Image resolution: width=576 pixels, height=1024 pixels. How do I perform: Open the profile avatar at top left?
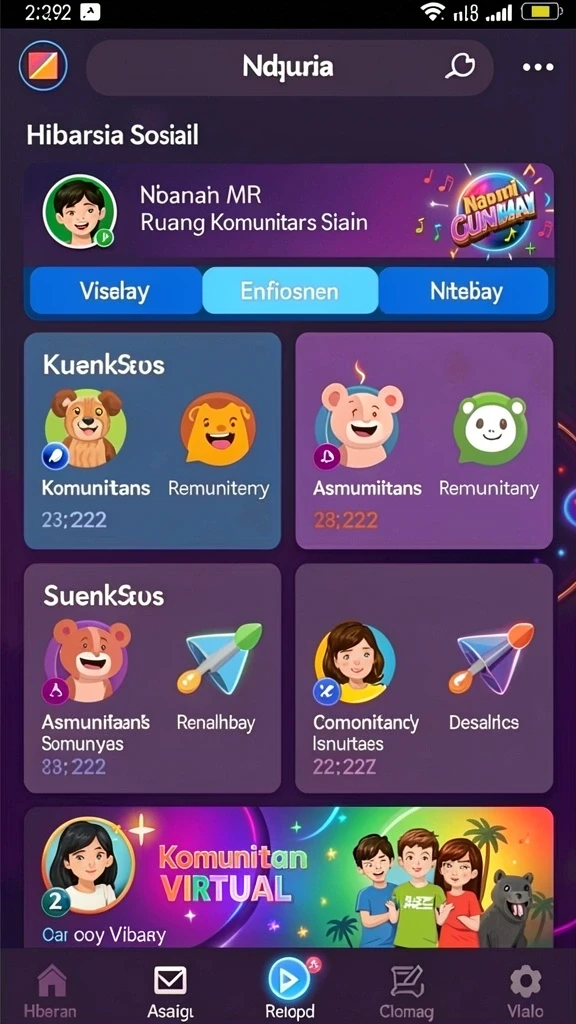pos(43,66)
